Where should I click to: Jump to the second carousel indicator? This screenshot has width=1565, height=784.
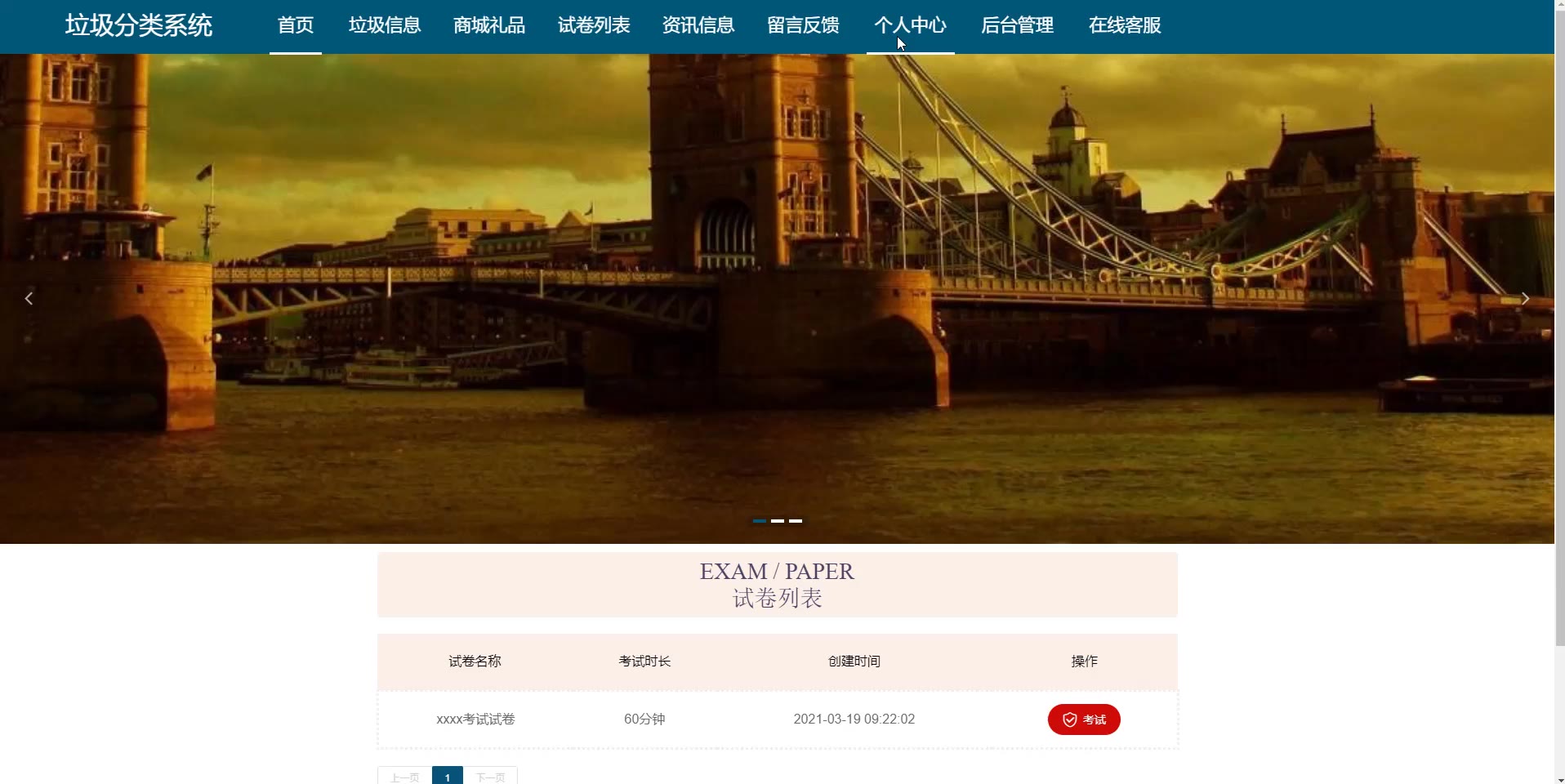point(777,521)
